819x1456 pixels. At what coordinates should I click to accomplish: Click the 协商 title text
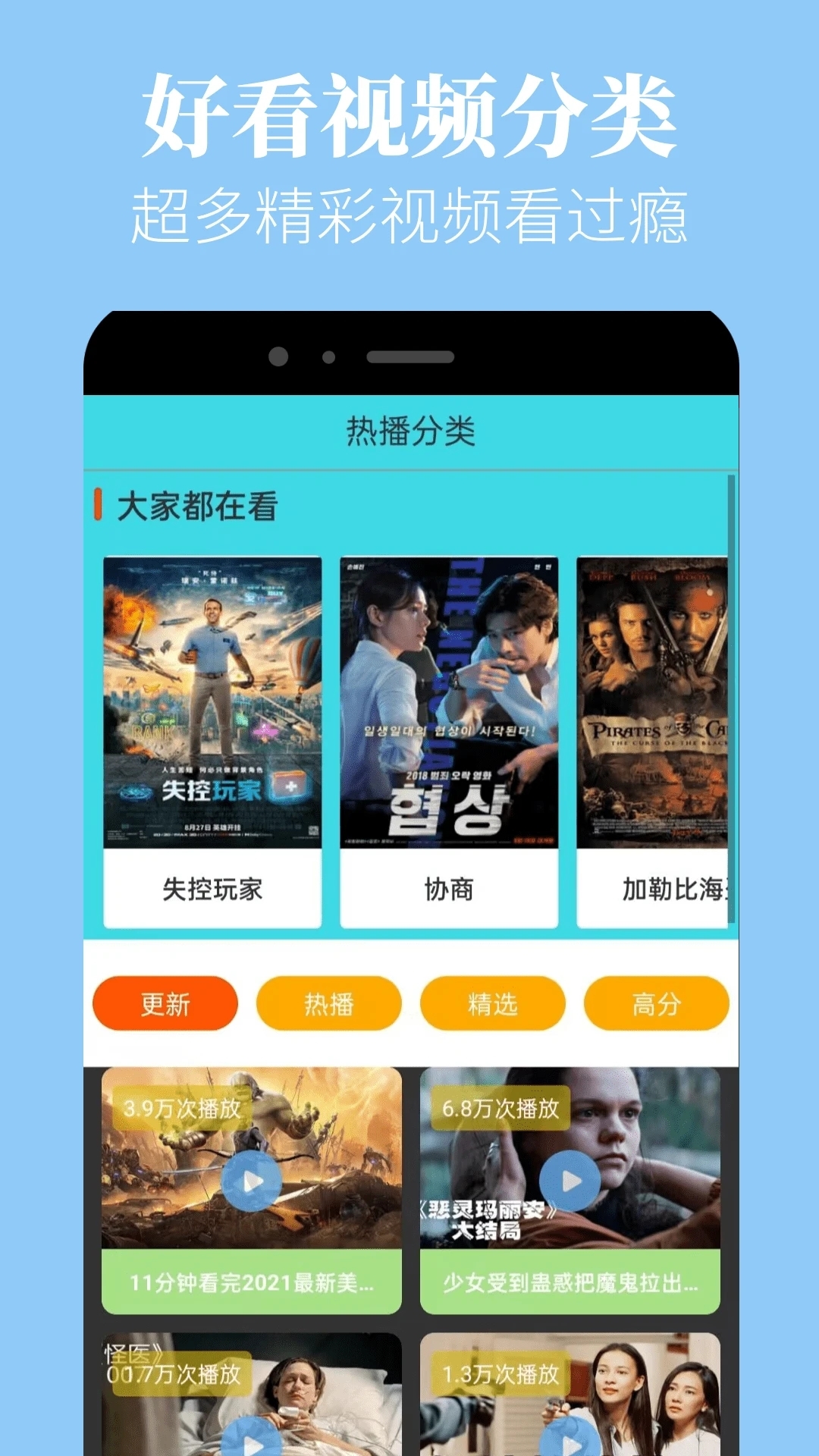[x=449, y=893]
